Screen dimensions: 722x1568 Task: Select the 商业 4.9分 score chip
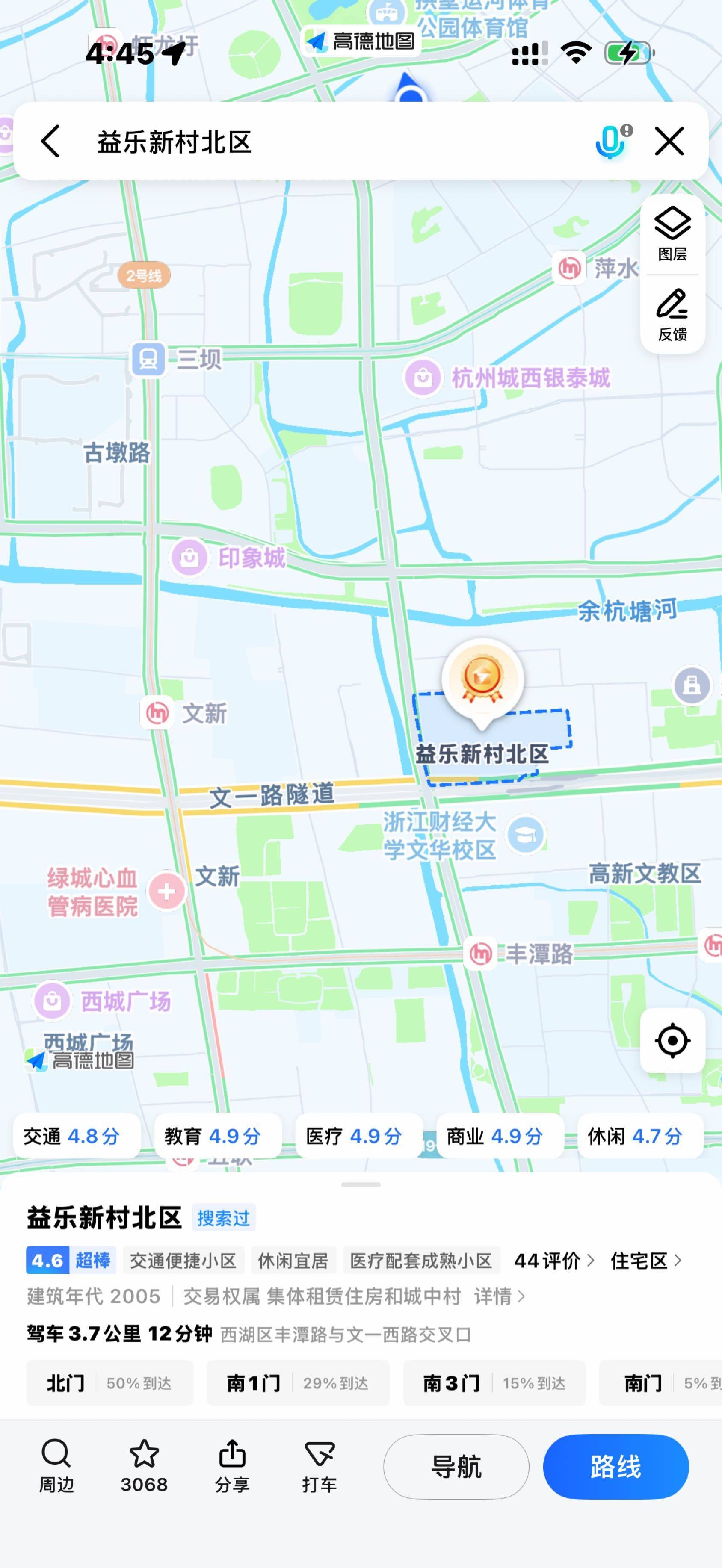500,1136
